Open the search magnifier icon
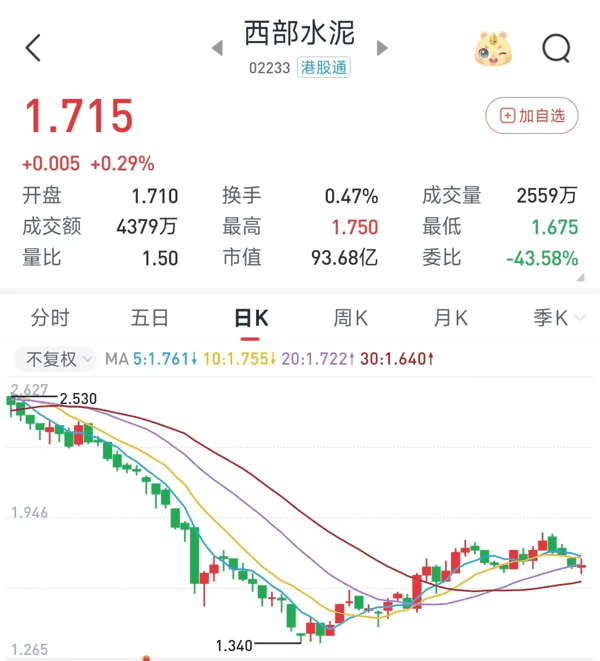The height and width of the screenshot is (661, 600). [556, 48]
